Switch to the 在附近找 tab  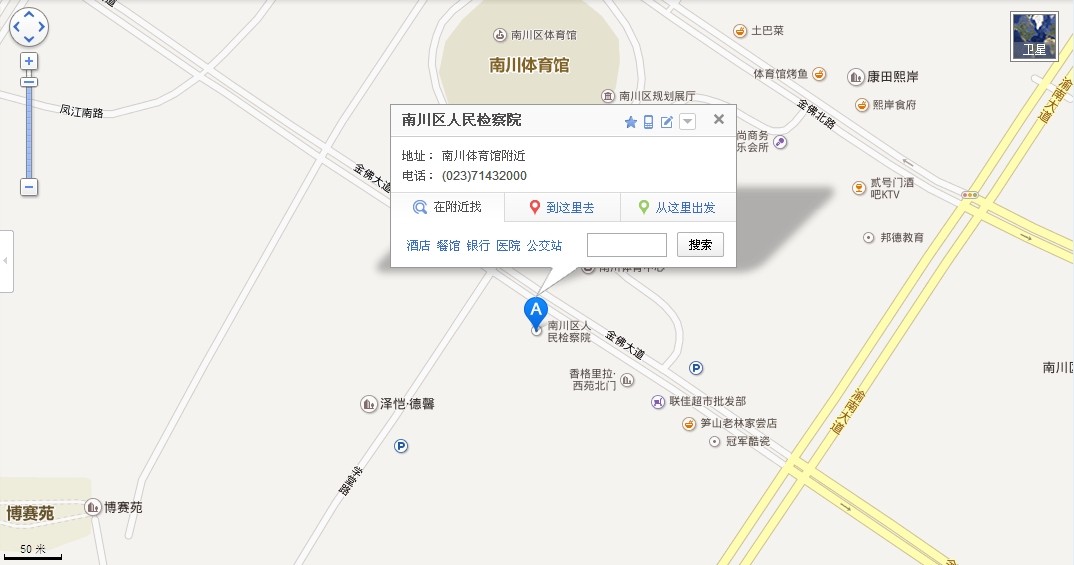(x=447, y=207)
